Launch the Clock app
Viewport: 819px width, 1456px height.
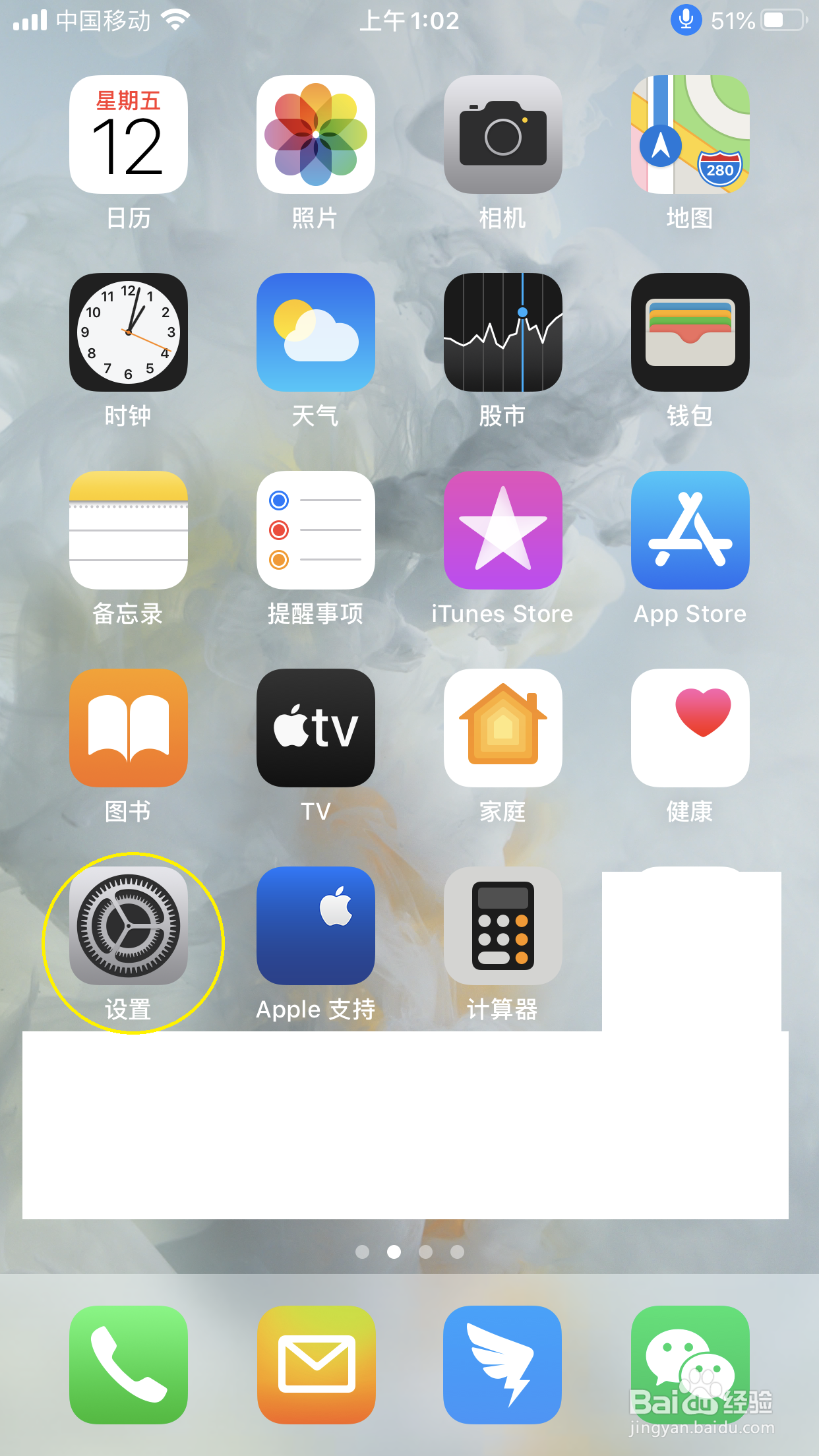pos(129,332)
